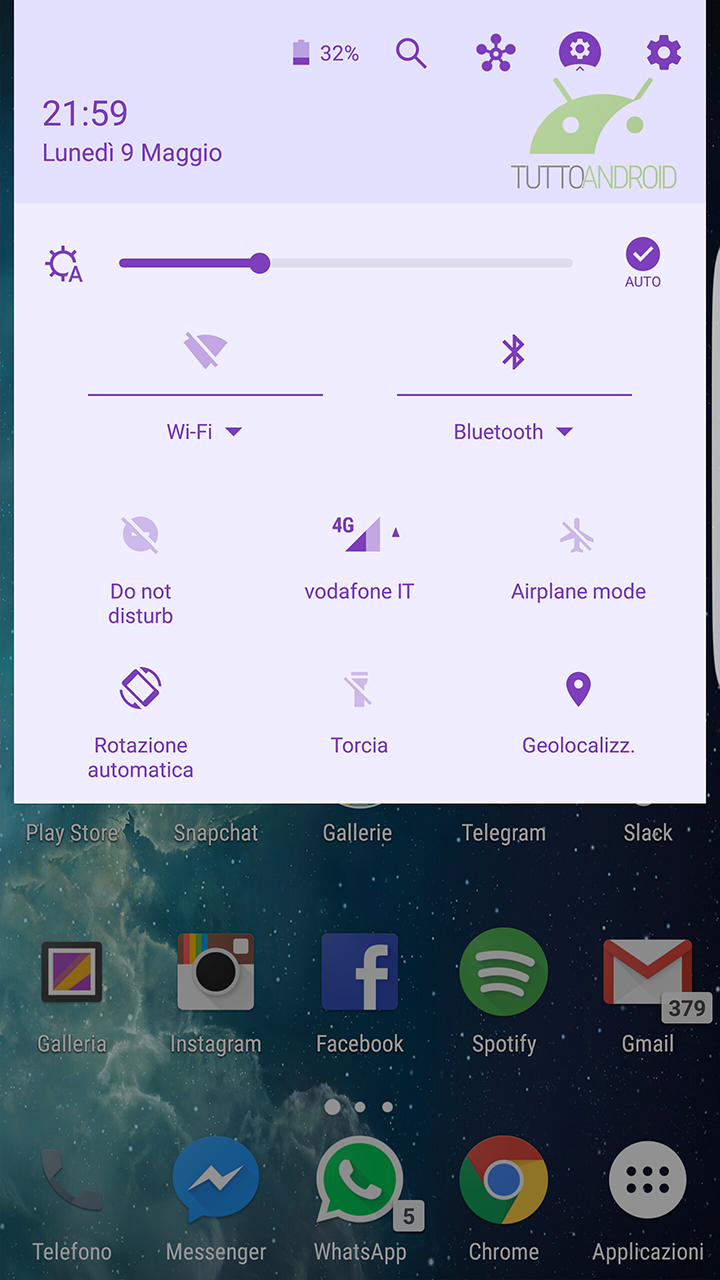Open date Lunedì 9 Maggio
The width and height of the screenshot is (720, 1280).
[132, 153]
